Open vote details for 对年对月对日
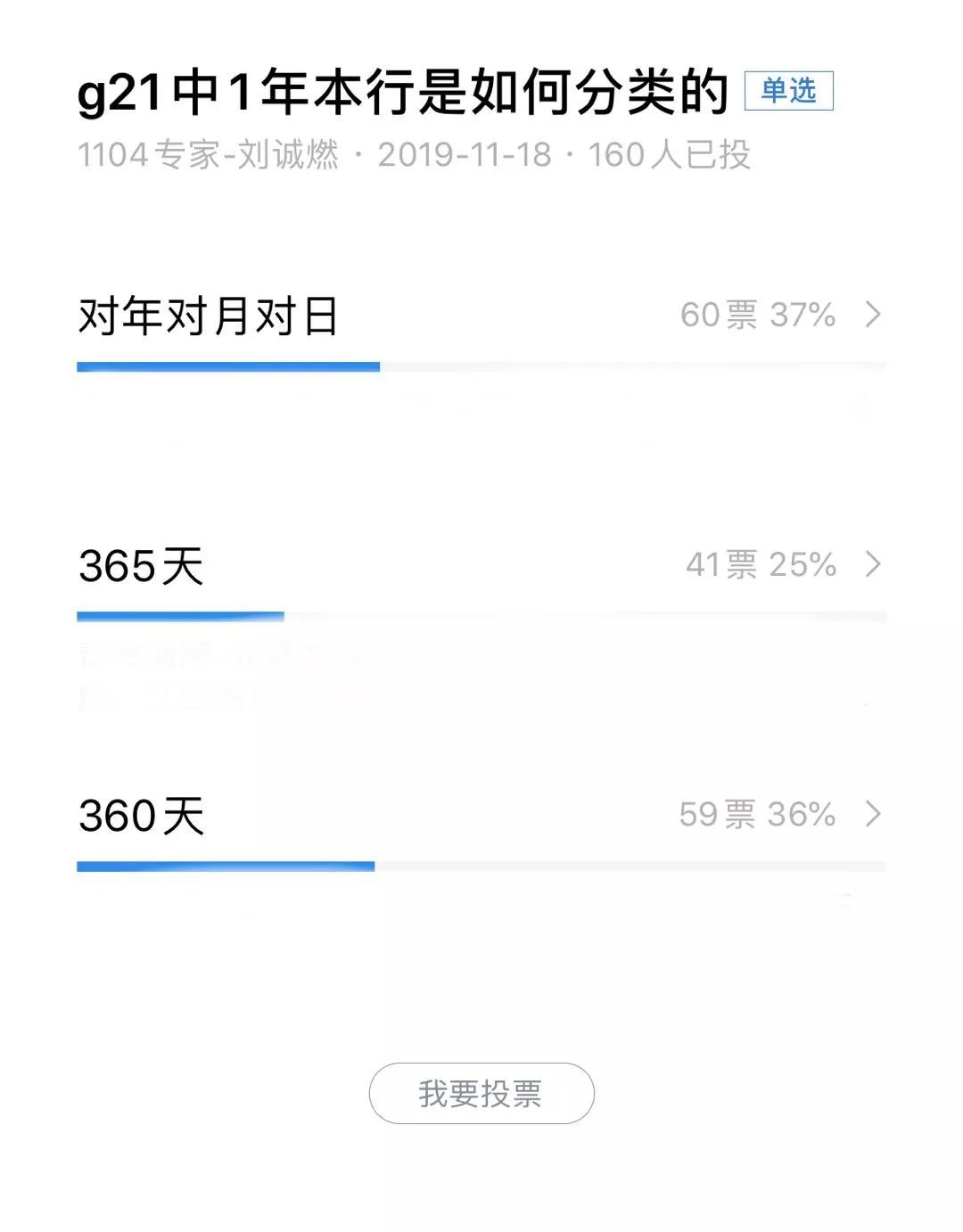Image resolution: width=963 pixels, height=1232 pixels. [x=872, y=315]
